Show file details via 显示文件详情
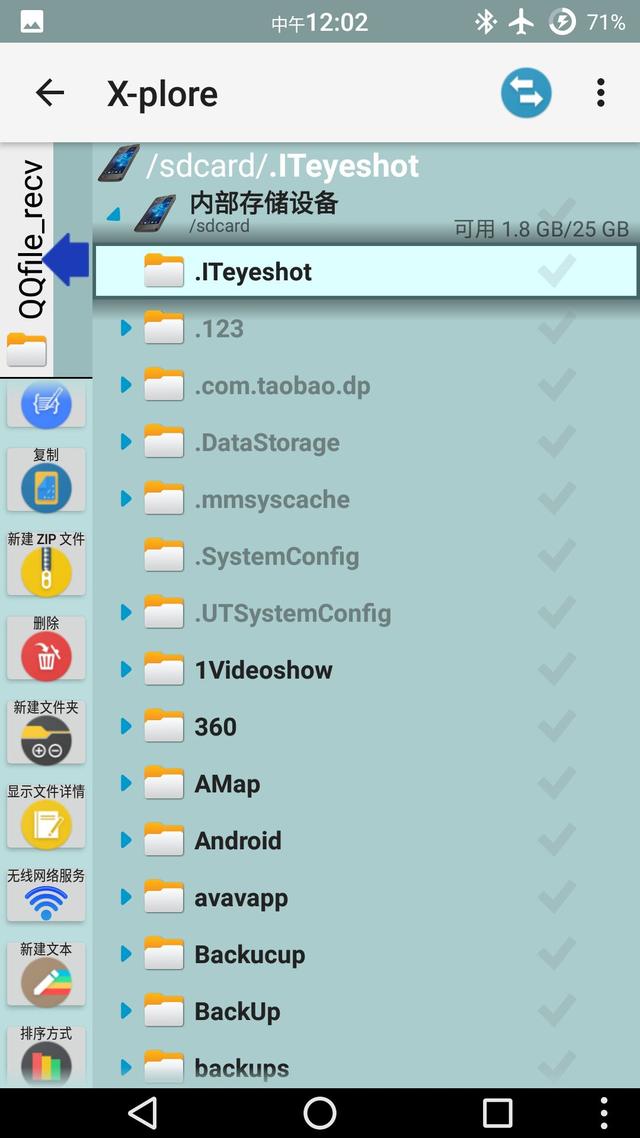The width and height of the screenshot is (640, 1138). tap(46, 816)
